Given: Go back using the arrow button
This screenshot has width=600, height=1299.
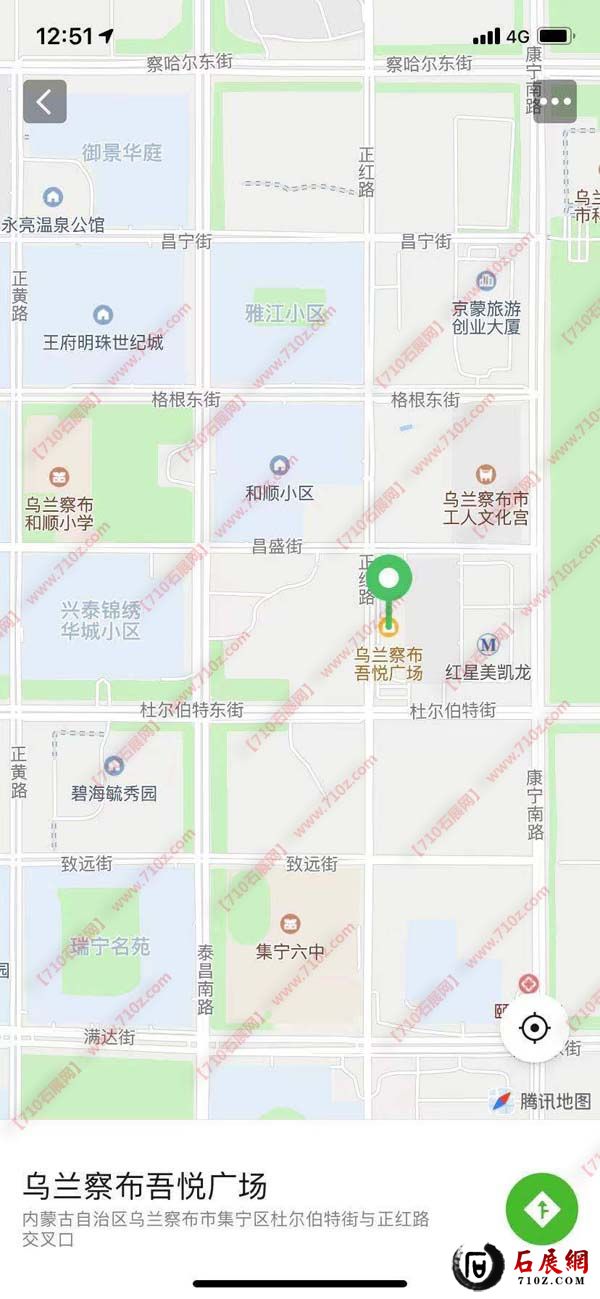Looking at the screenshot, I should pos(45,102).
